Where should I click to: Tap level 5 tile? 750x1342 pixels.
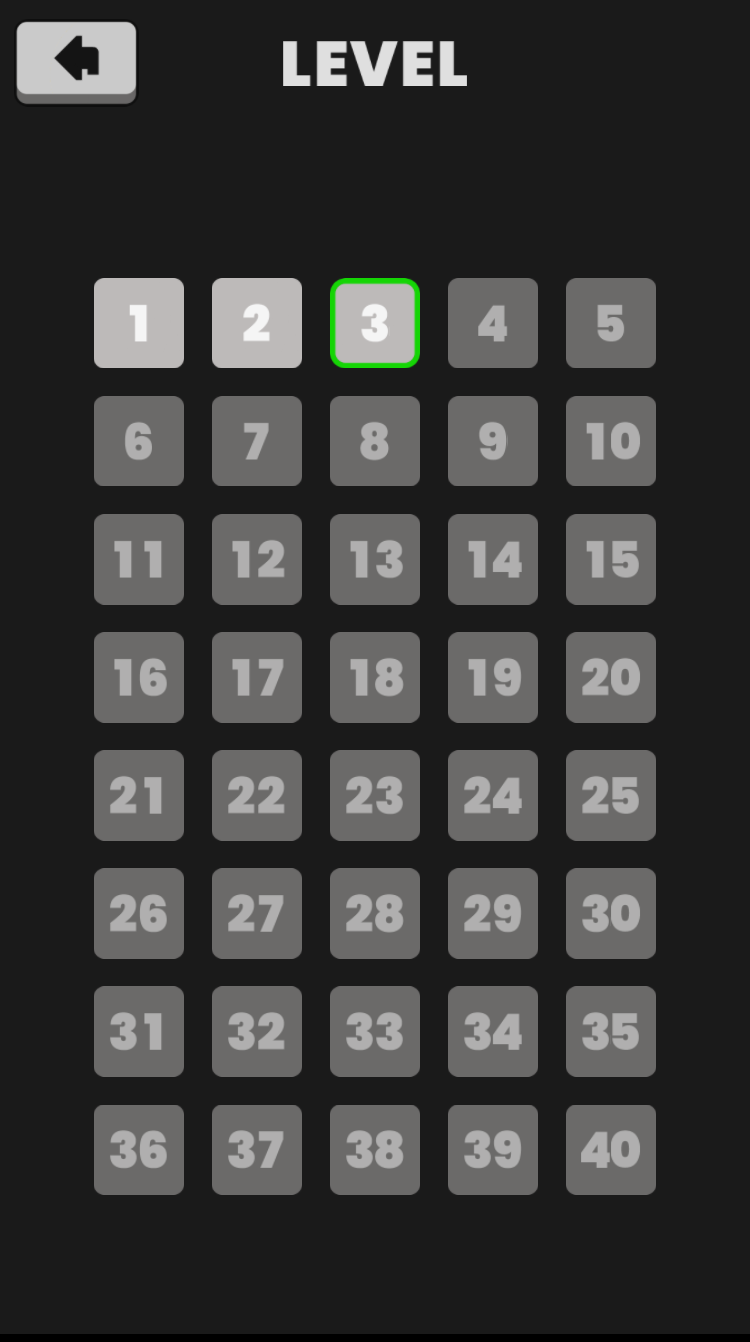point(611,323)
